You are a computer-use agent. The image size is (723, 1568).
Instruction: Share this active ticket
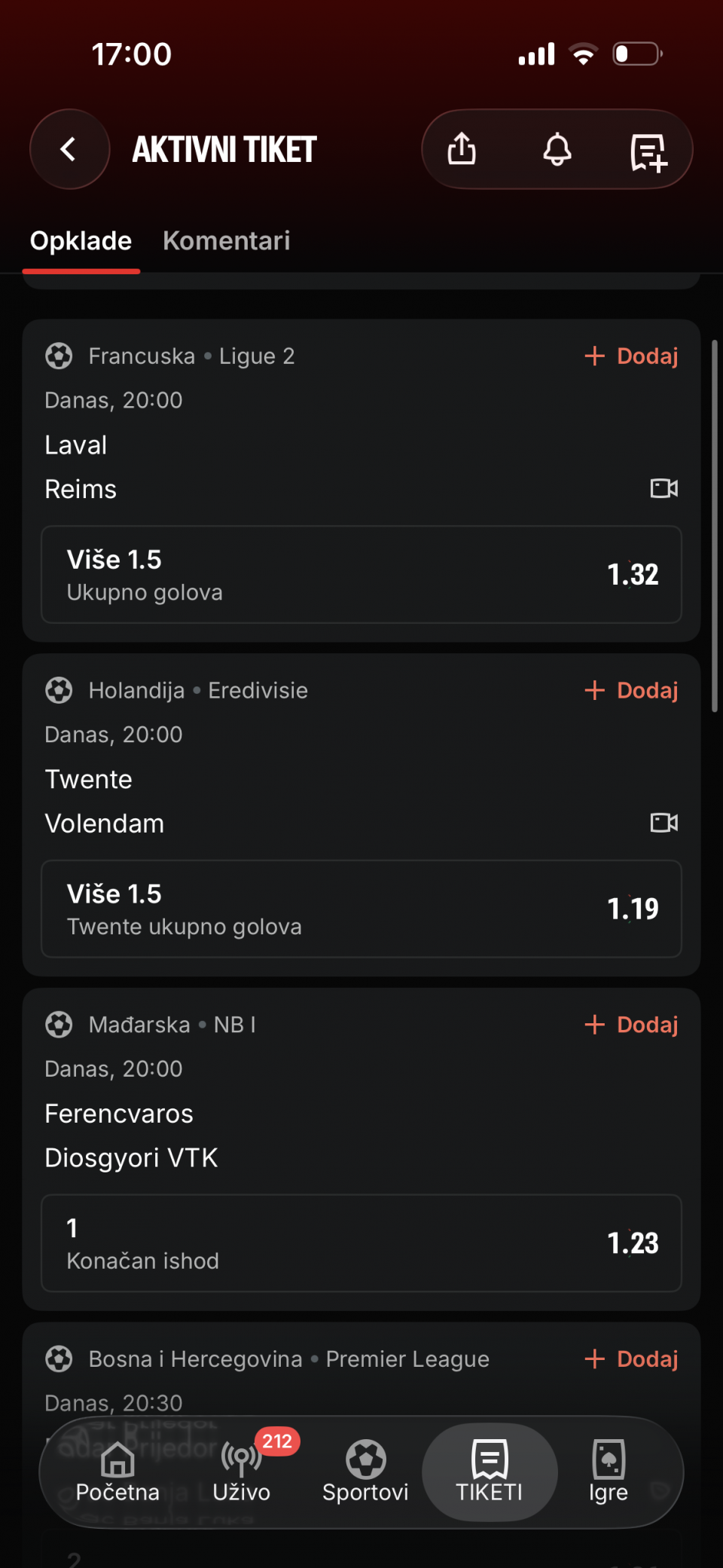click(462, 149)
